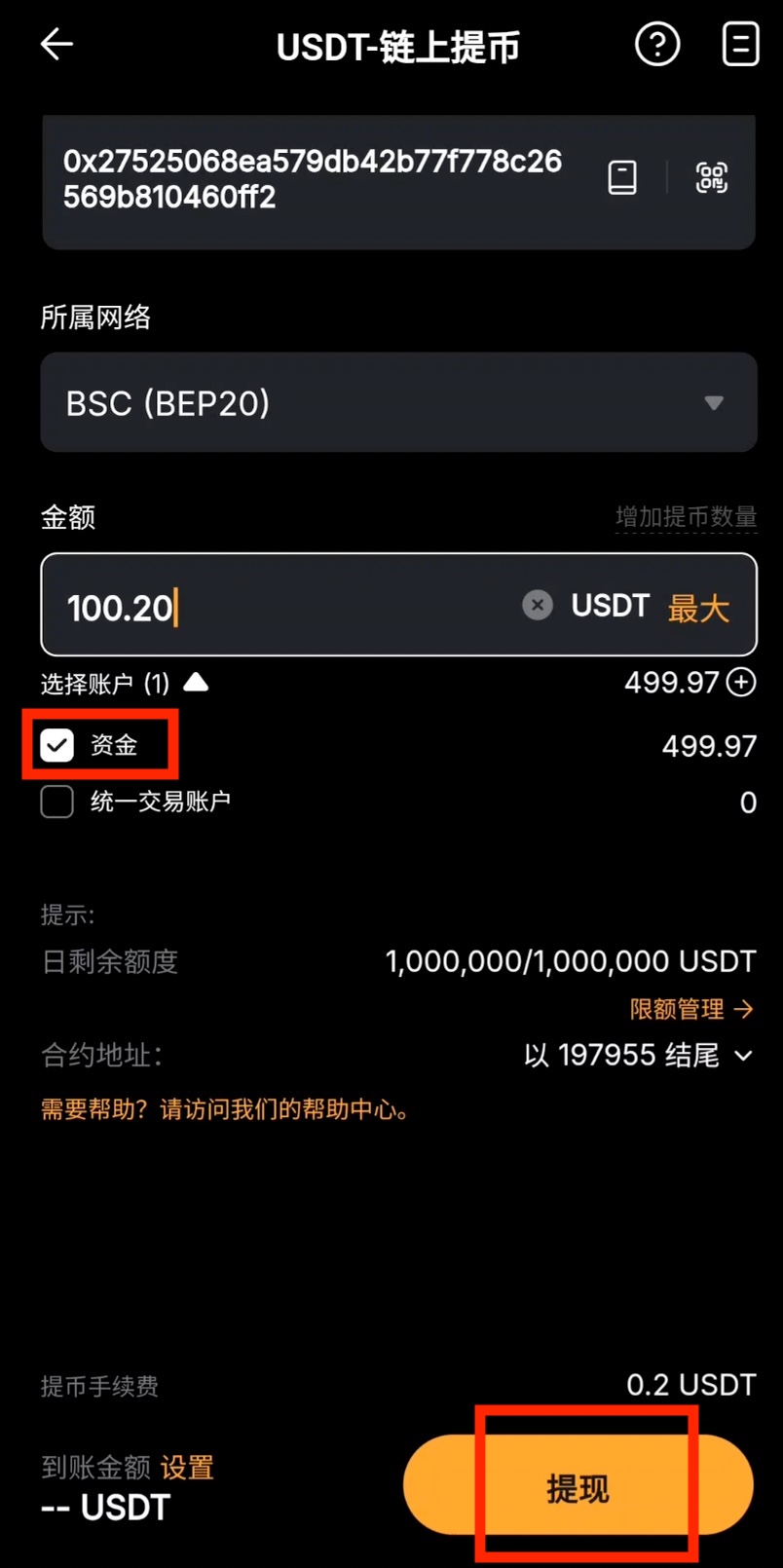Enable the 统一交易账户 checkbox
The height and width of the screenshot is (1568, 783).
pos(56,802)
